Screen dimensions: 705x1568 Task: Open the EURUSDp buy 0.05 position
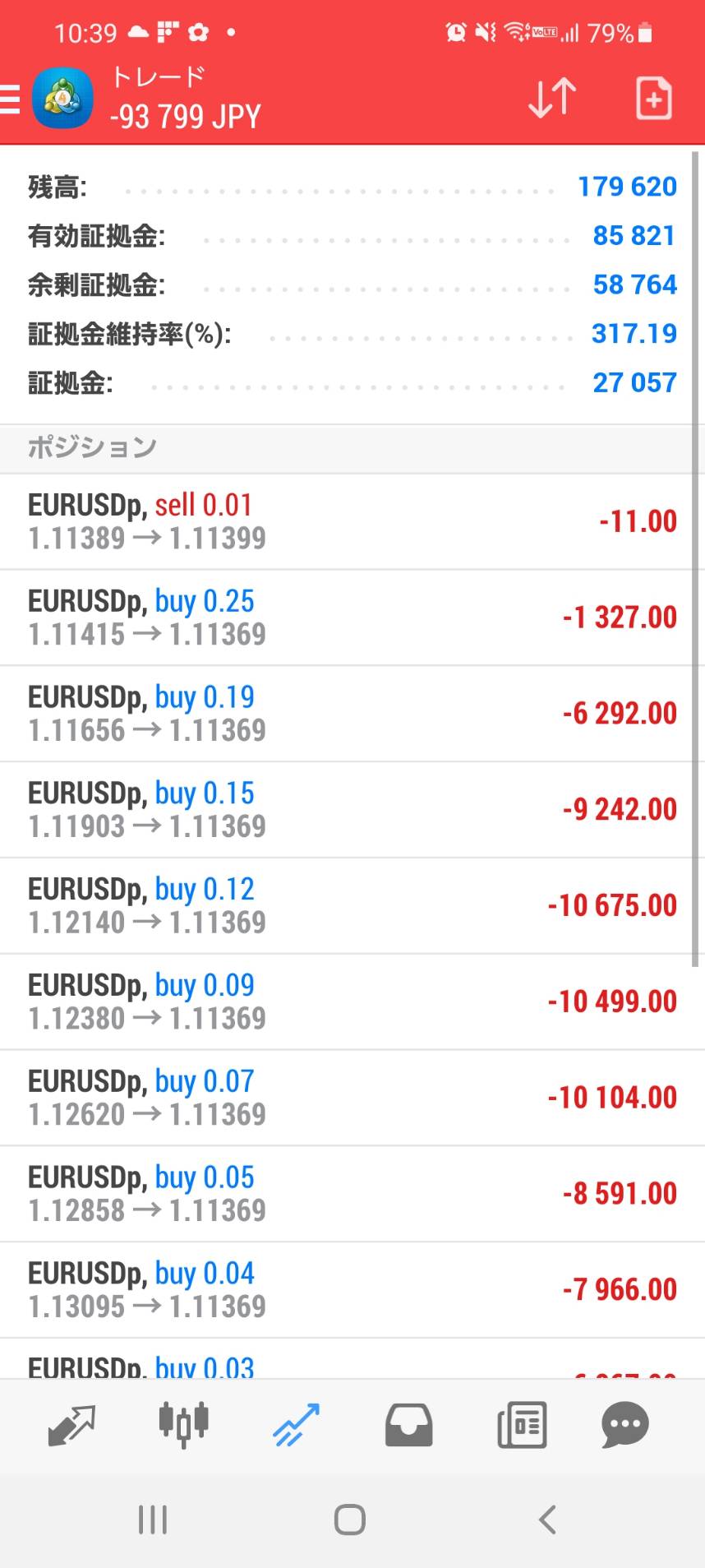(x=352, y=1195)
